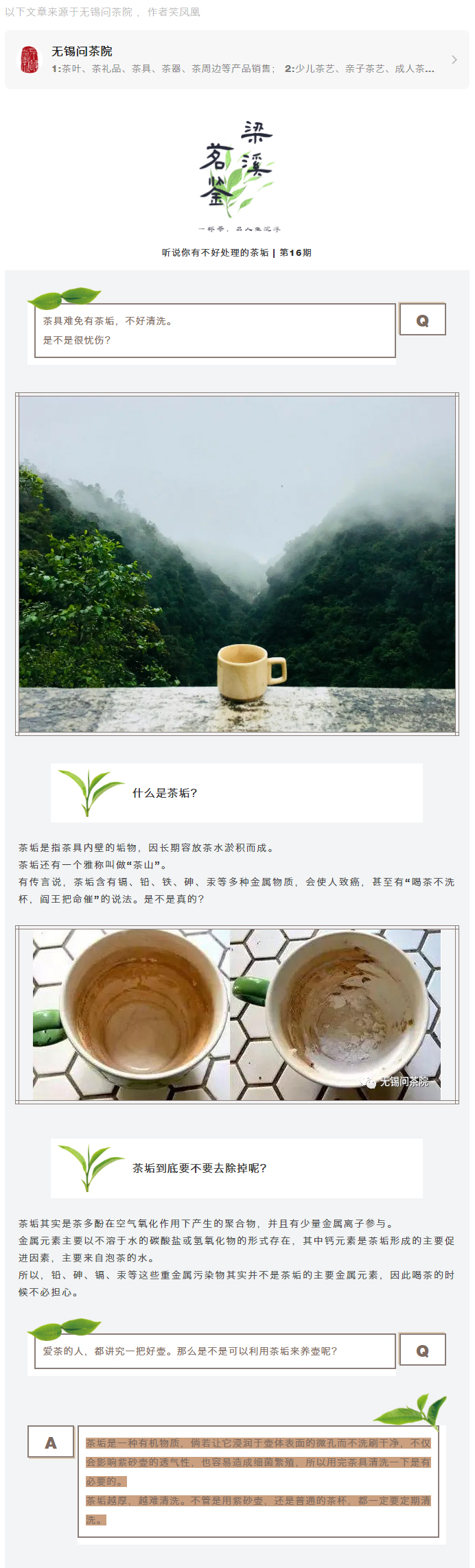
Task: Open the 无锡问茶院 source account card
Action: [x=237, y=60]
